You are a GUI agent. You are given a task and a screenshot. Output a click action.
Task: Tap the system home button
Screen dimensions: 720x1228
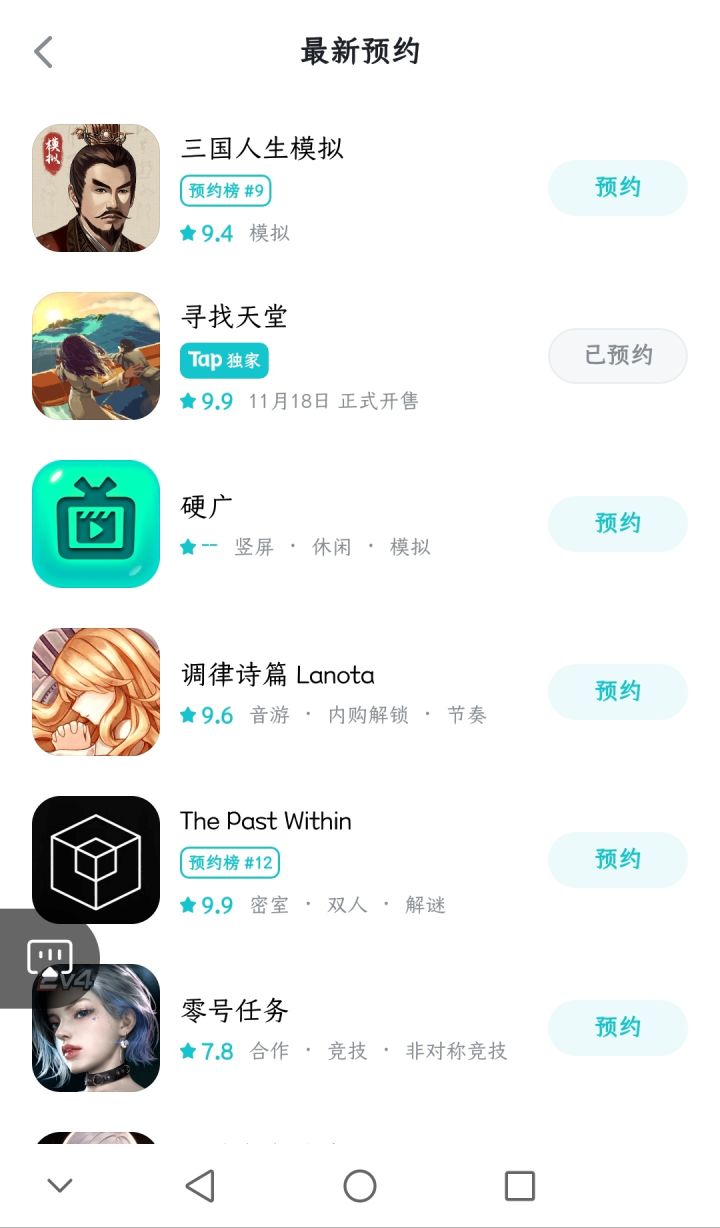pyautogui.click(x=360, y=1186)
